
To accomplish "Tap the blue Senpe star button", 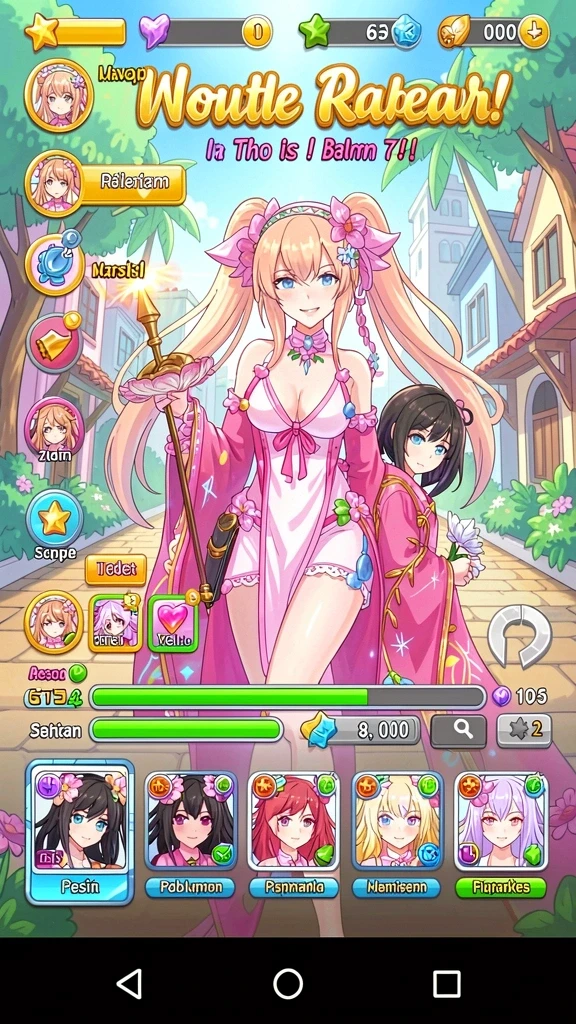I will (54, 520).
